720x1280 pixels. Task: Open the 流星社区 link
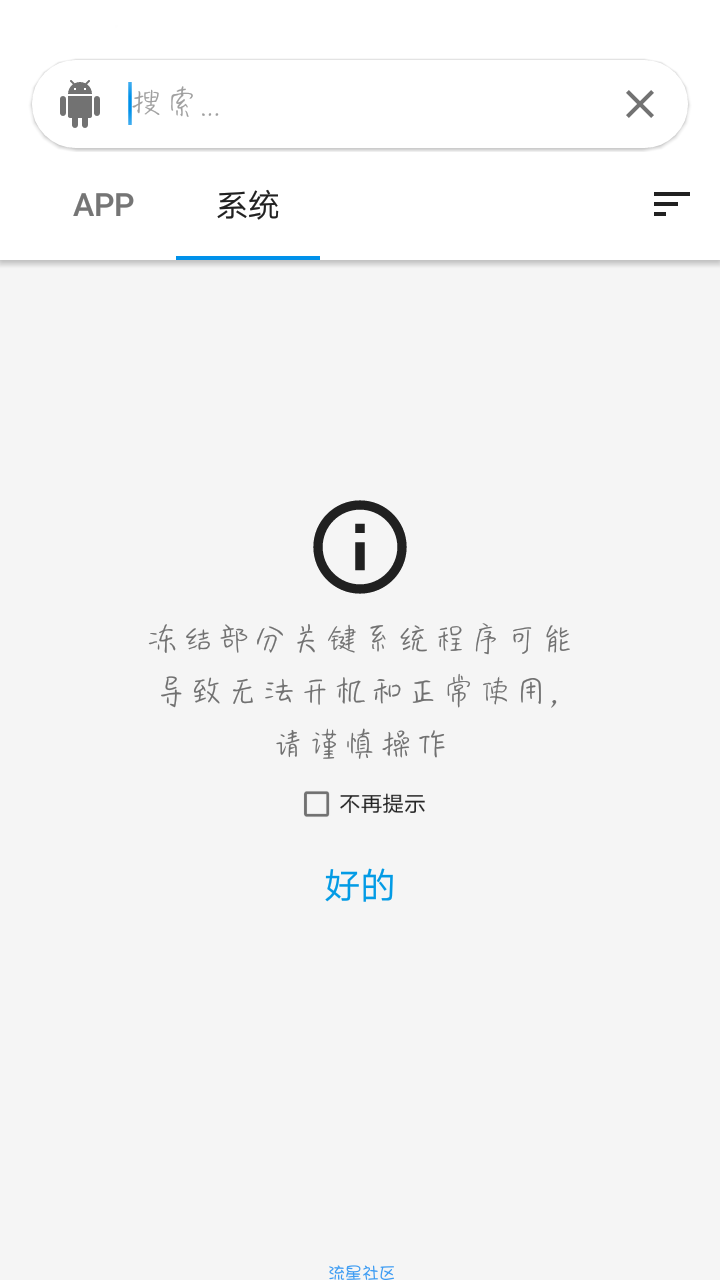pyautogui.click(x=361, y=1272)
